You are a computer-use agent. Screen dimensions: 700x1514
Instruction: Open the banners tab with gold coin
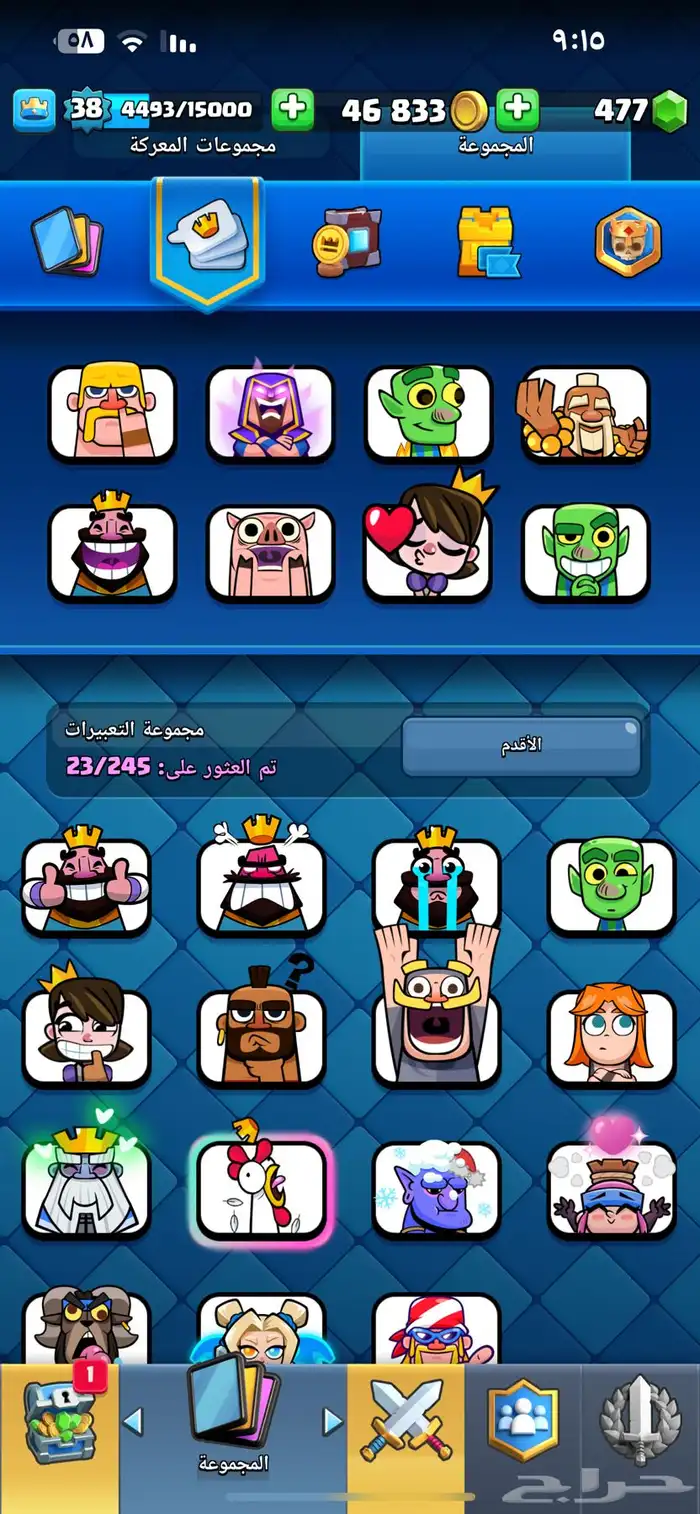346,241
